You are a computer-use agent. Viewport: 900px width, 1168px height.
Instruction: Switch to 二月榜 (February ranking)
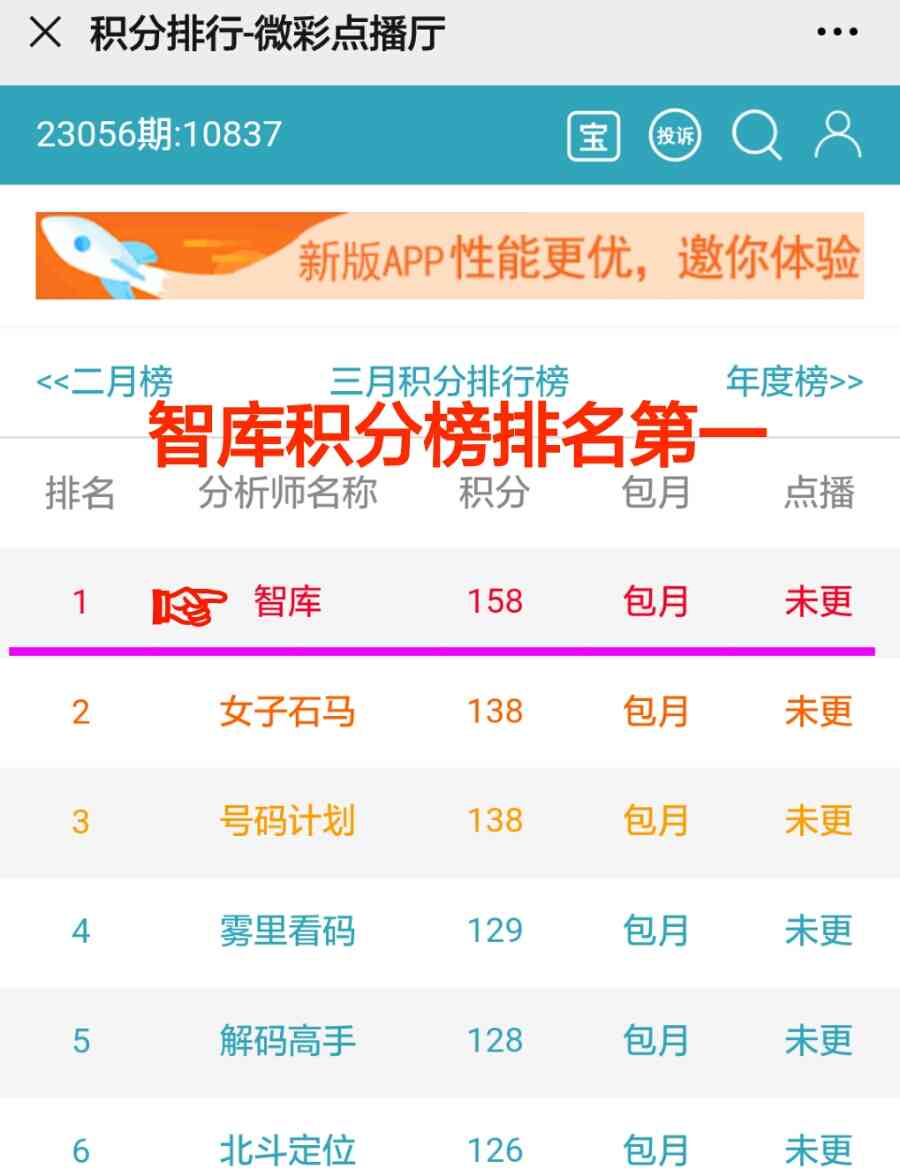point(103,380)
